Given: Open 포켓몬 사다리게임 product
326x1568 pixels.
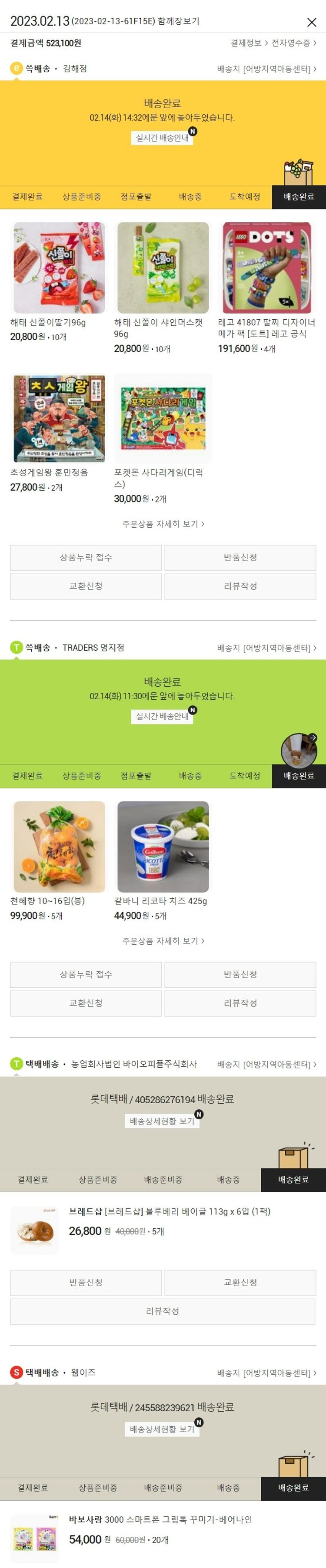Looking at the screenshot, I should pyautogui.click(x=163, y=419).
